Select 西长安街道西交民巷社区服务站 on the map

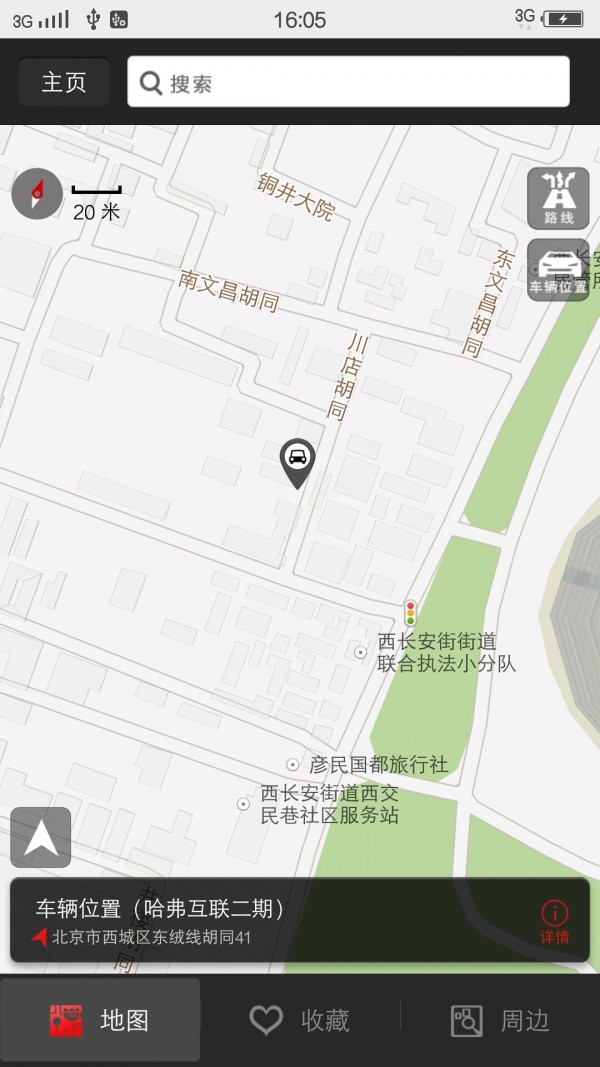(x=328, y=804)
